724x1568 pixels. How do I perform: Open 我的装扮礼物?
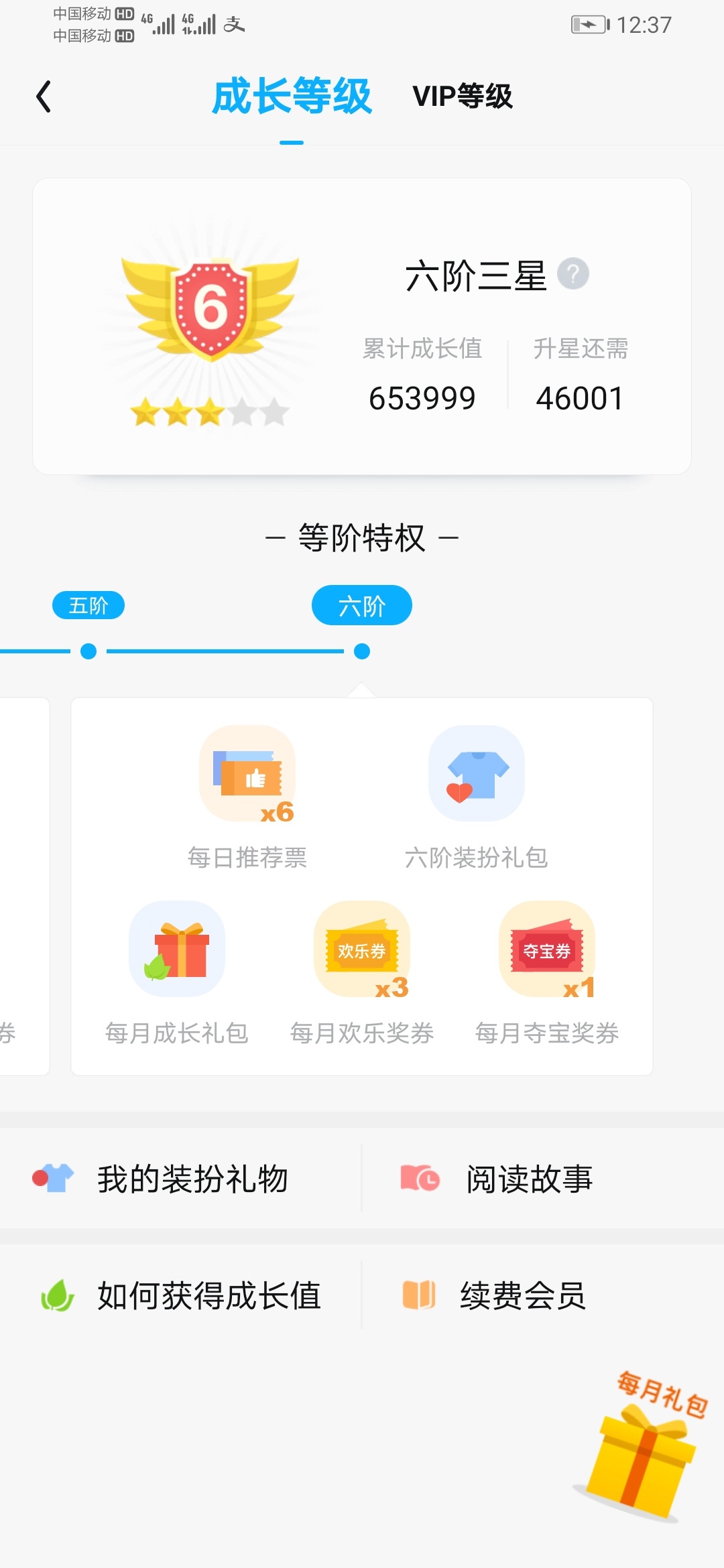point(181,1179)
